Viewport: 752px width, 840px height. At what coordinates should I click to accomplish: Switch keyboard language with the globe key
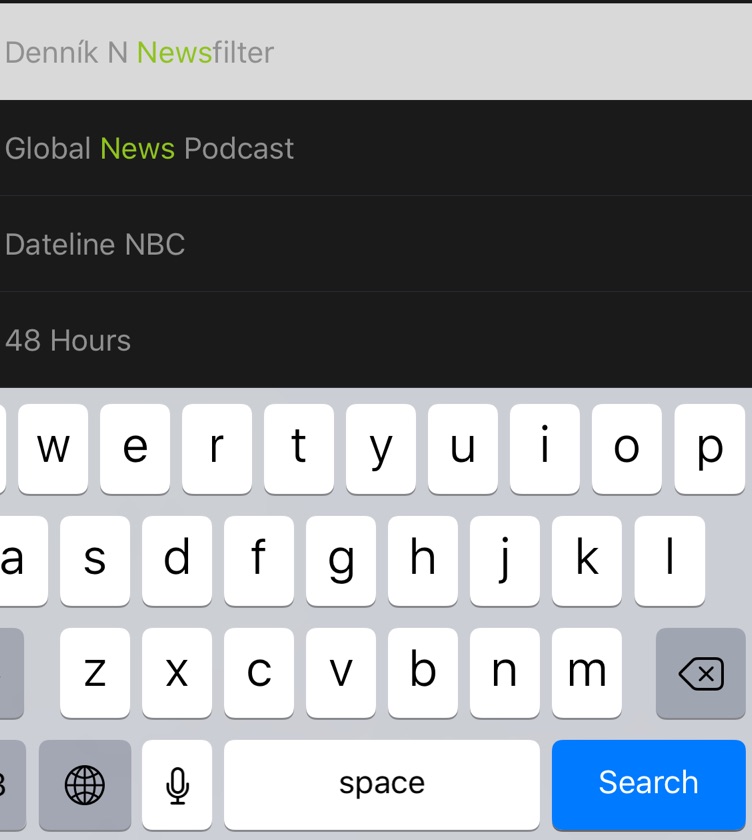85,785
